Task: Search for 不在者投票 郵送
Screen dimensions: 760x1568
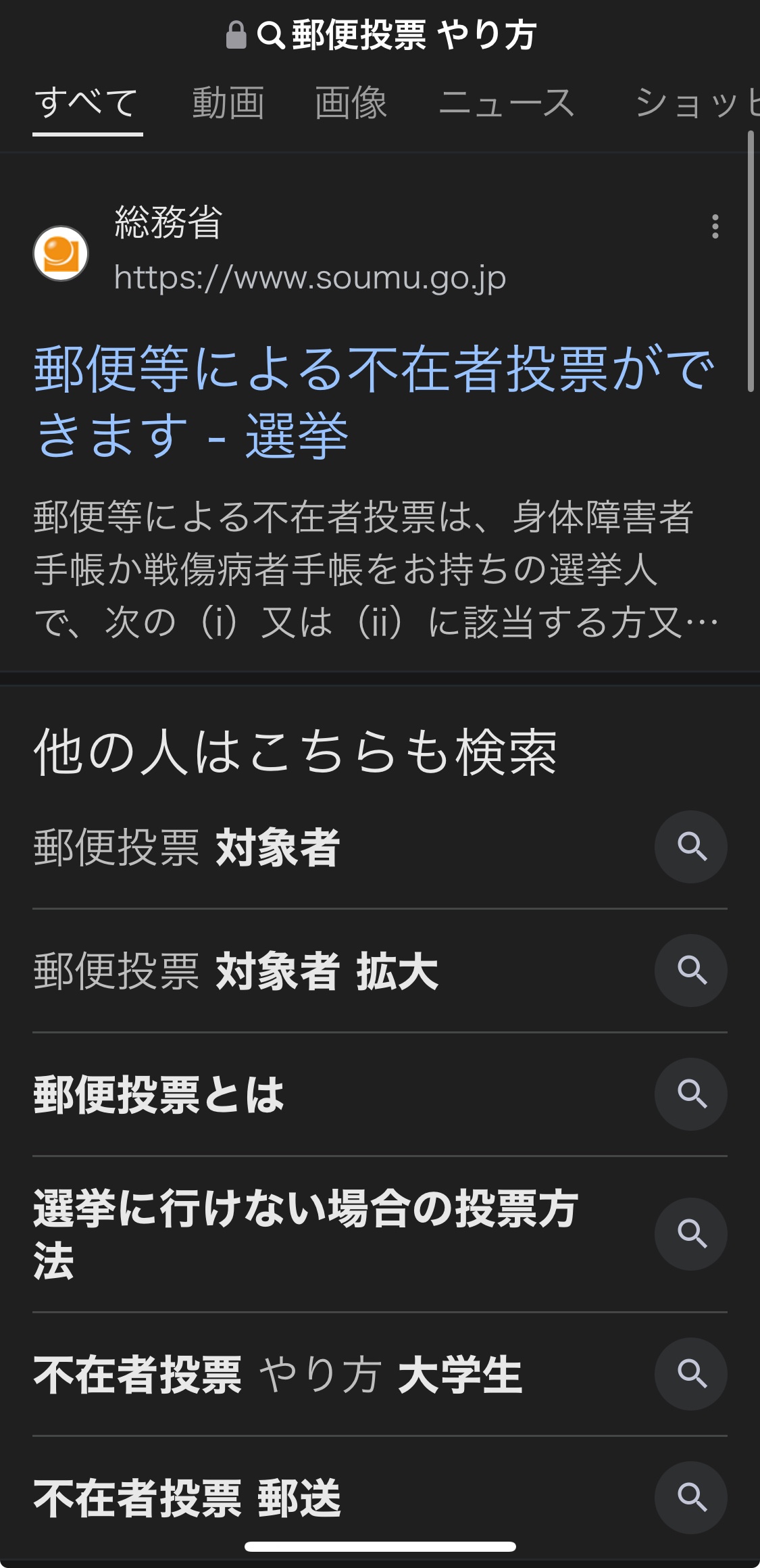Action: 380,1498
